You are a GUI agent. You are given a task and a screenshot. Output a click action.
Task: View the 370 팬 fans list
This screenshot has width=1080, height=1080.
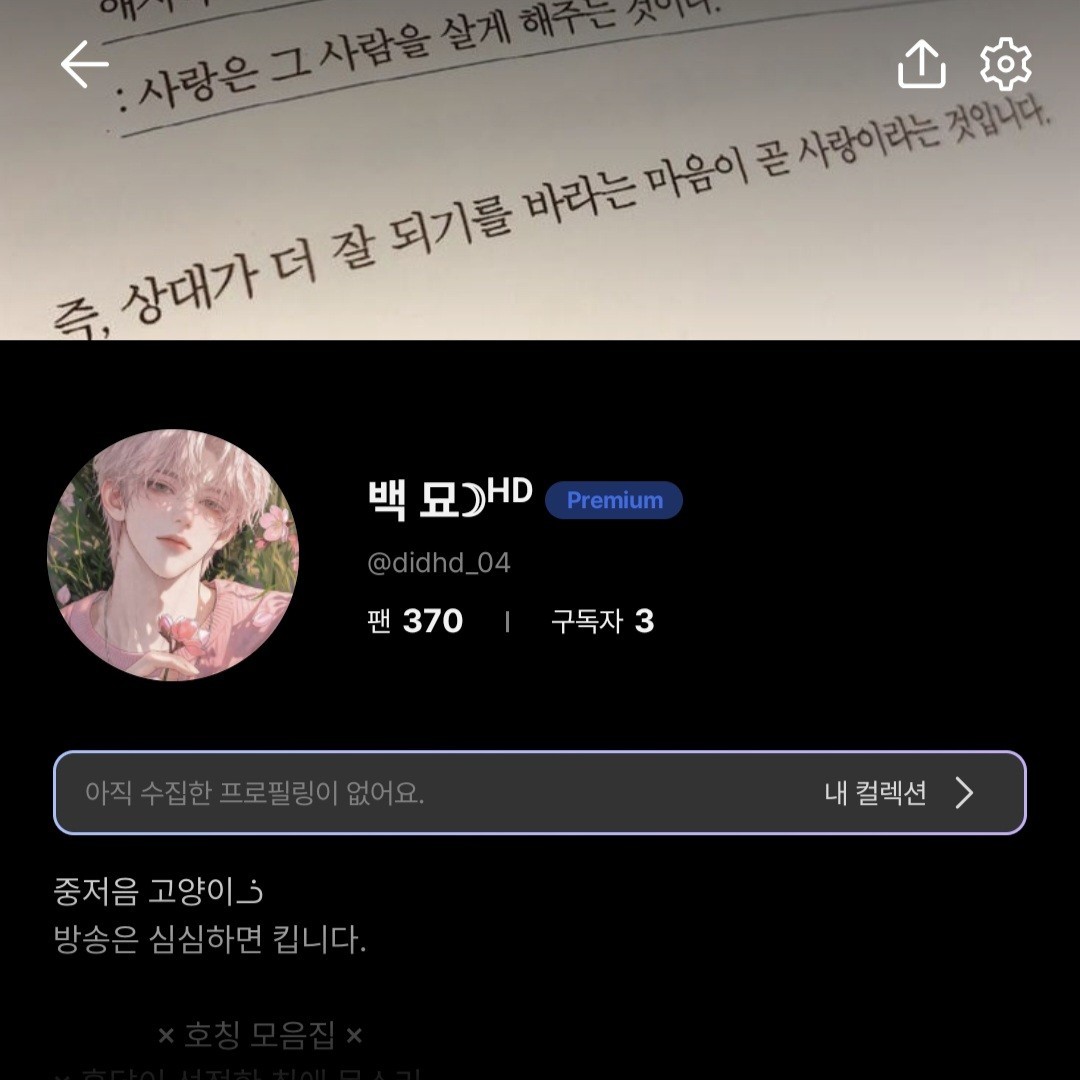pos(415,622)
